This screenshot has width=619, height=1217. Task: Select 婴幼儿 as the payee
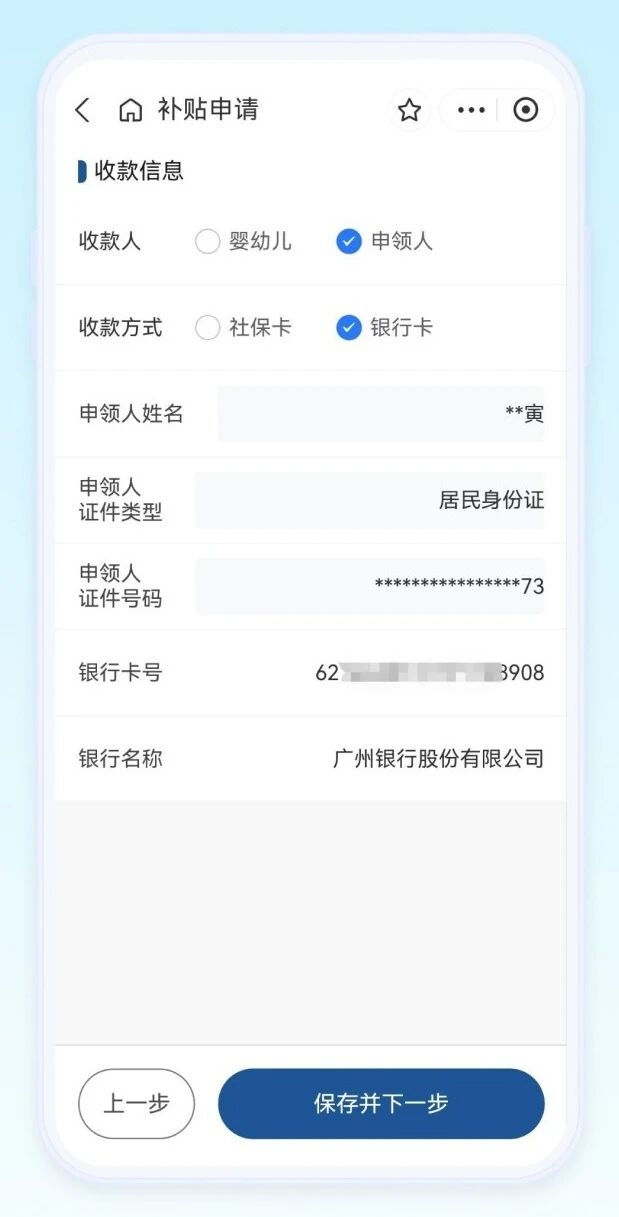point(208,242)
